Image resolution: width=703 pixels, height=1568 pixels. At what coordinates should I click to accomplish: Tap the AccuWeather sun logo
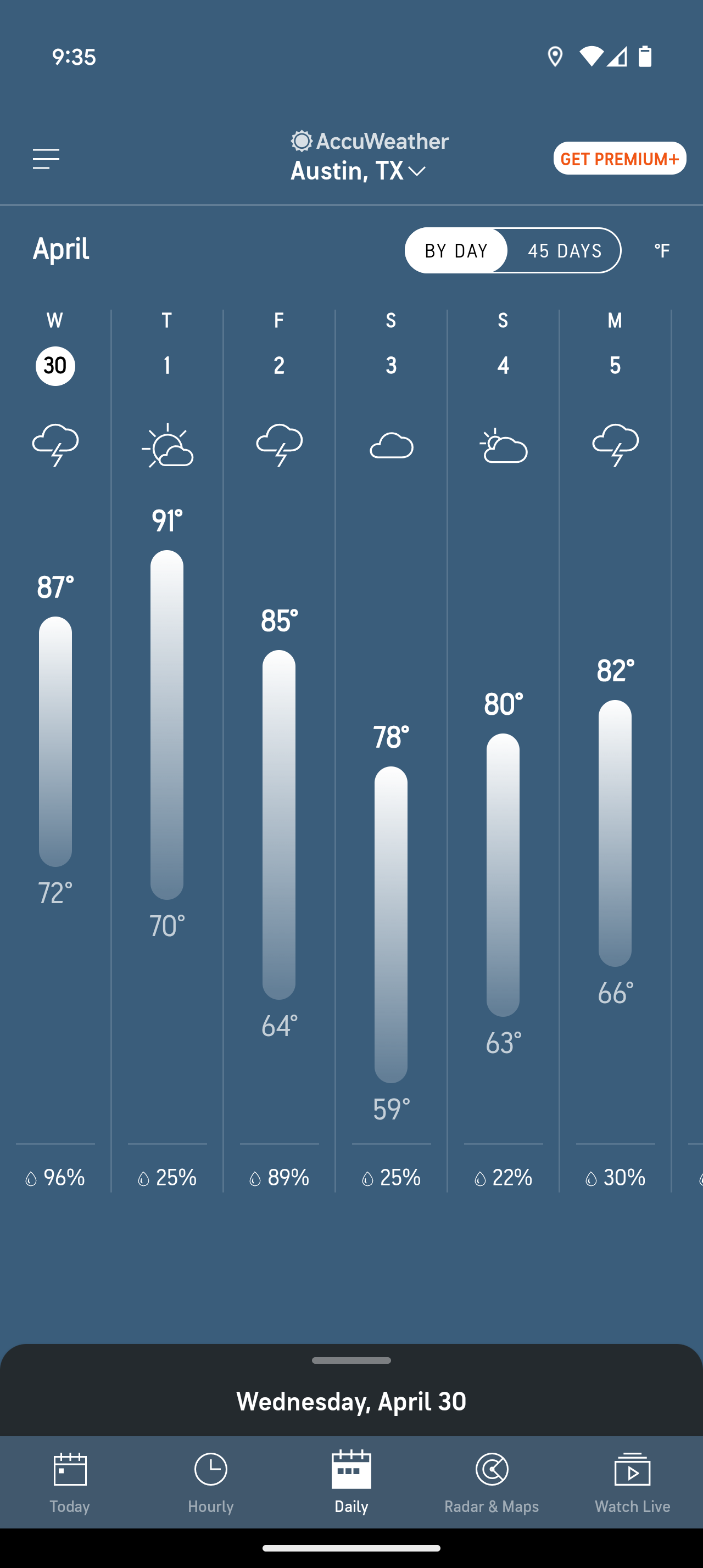[x=303, y=141]
